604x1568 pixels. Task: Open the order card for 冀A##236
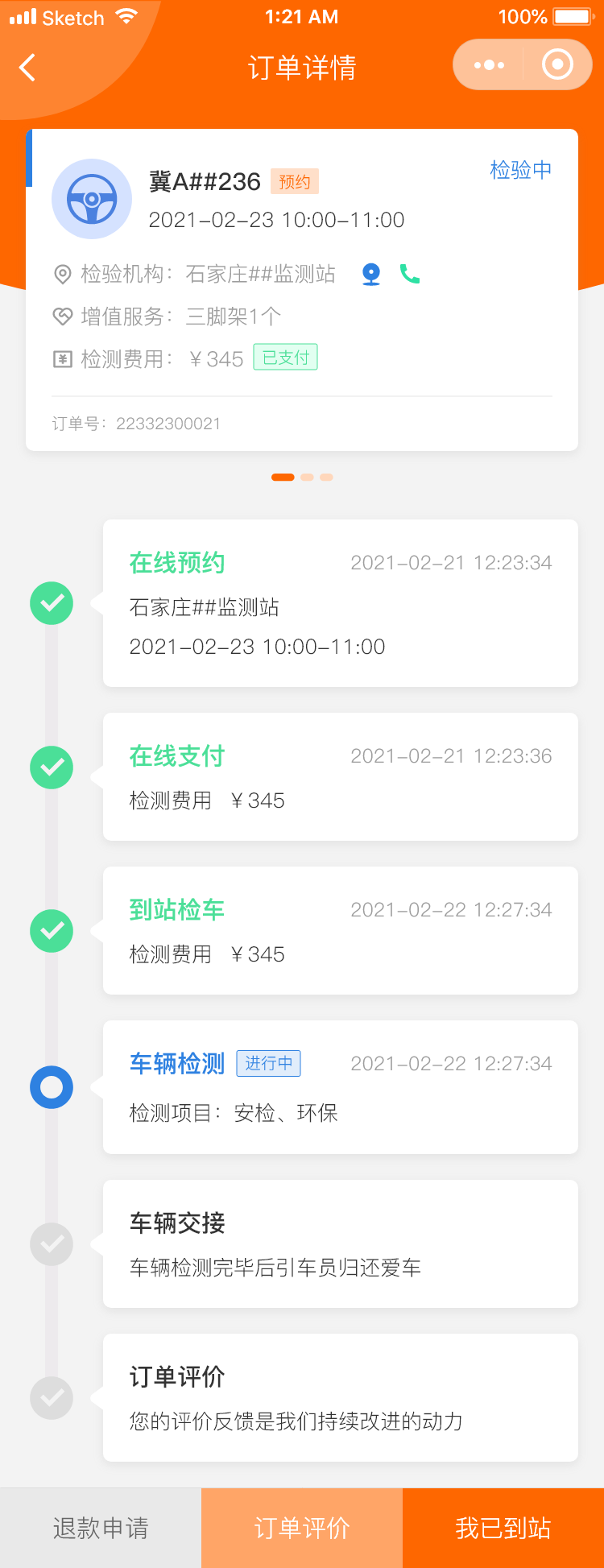point(302,290)
